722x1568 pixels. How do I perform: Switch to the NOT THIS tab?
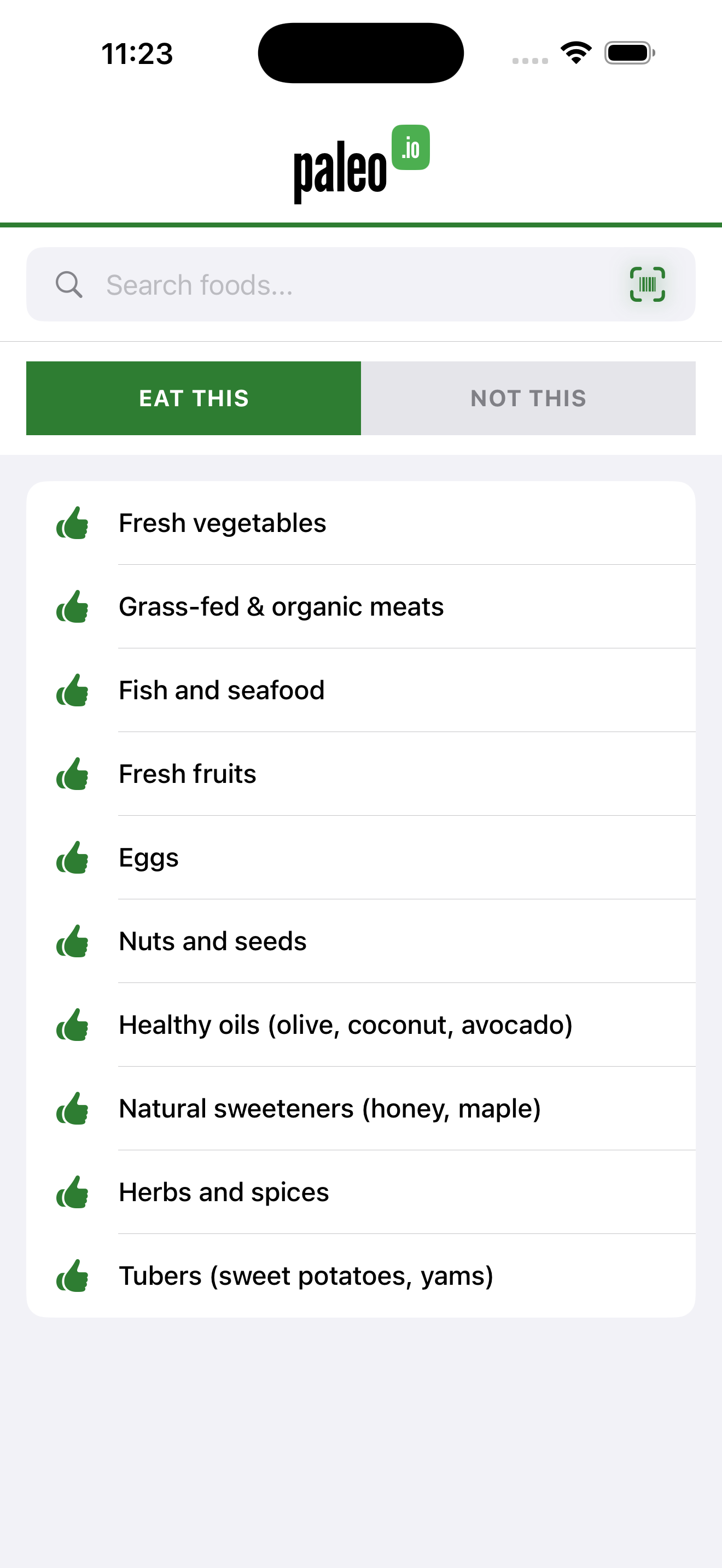528,398
